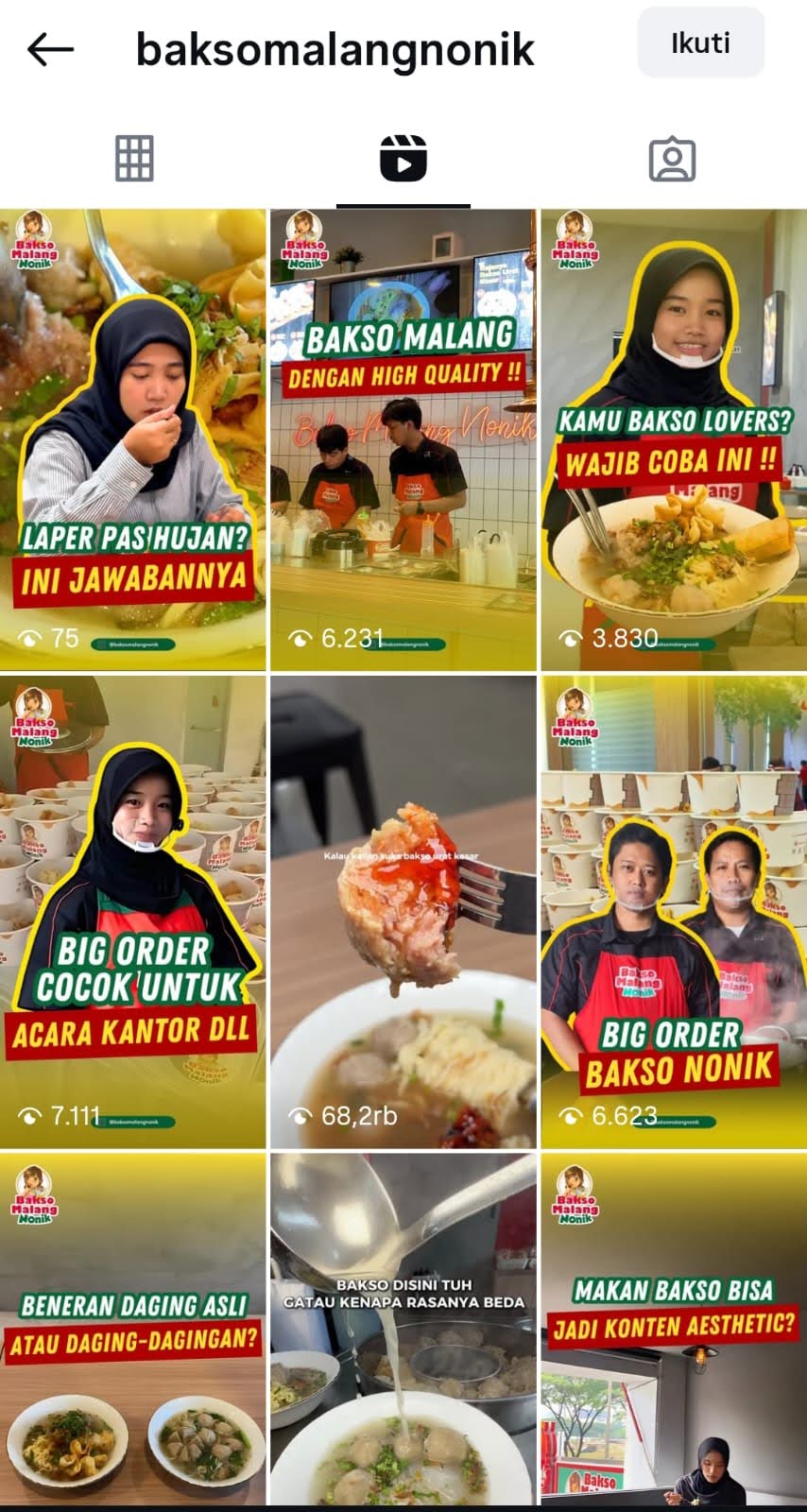Viewport: 807px width, 1512px height.
Task: Open the reel with 68,2rb views
Action: [x=403, y=912]
